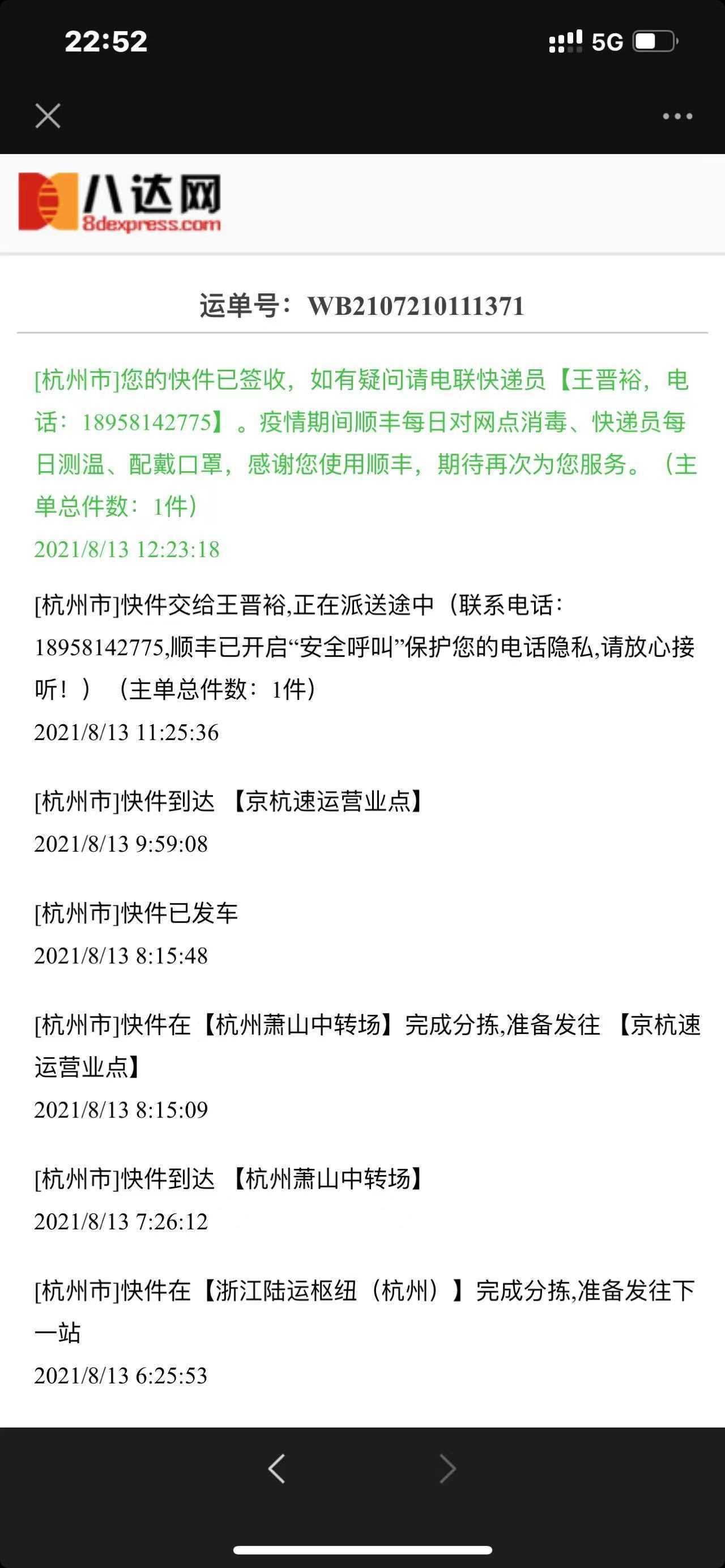Go forward to the next web page

(x=447, y=1469)
